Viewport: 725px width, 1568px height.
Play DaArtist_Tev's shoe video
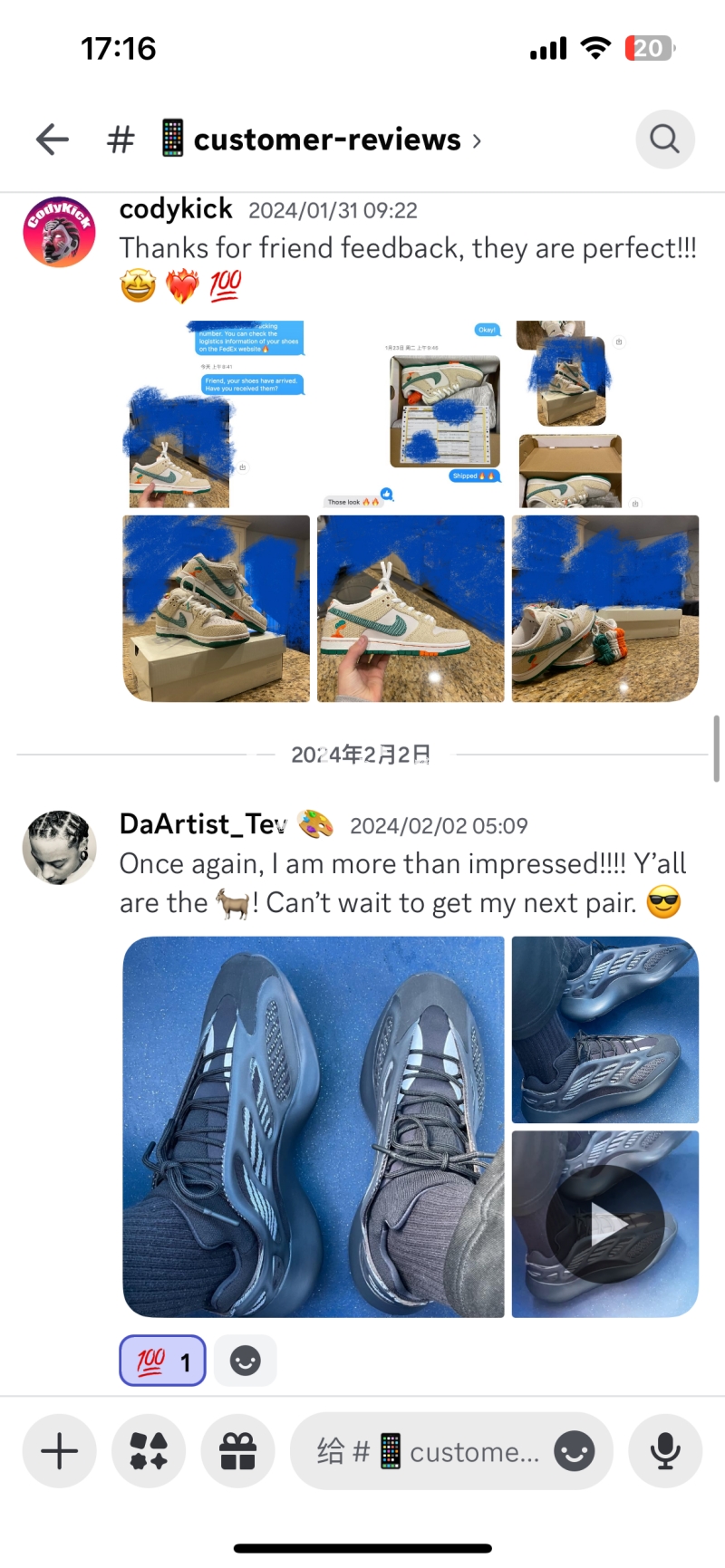[x=605, y=1224]
